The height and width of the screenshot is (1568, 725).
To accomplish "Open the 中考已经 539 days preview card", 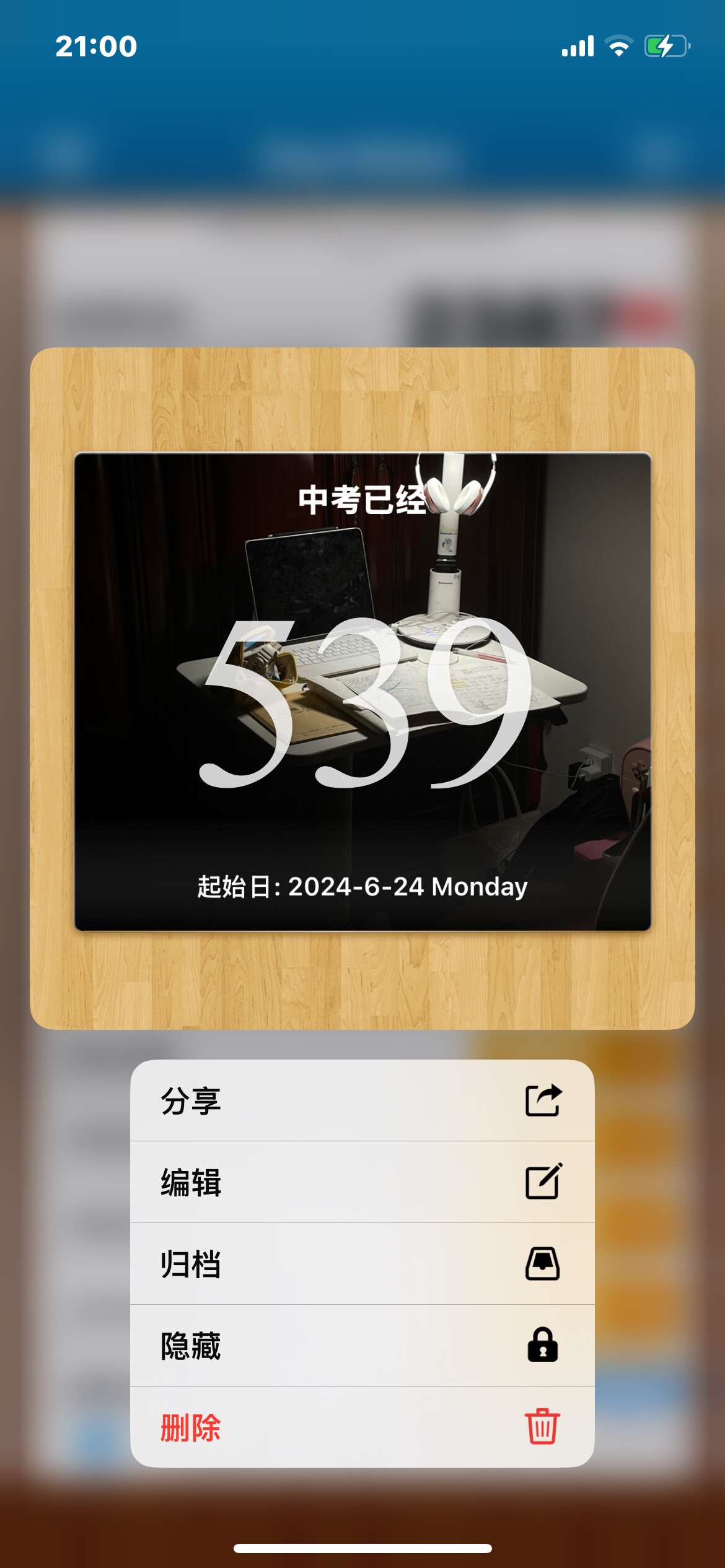I will click(362, 690).
